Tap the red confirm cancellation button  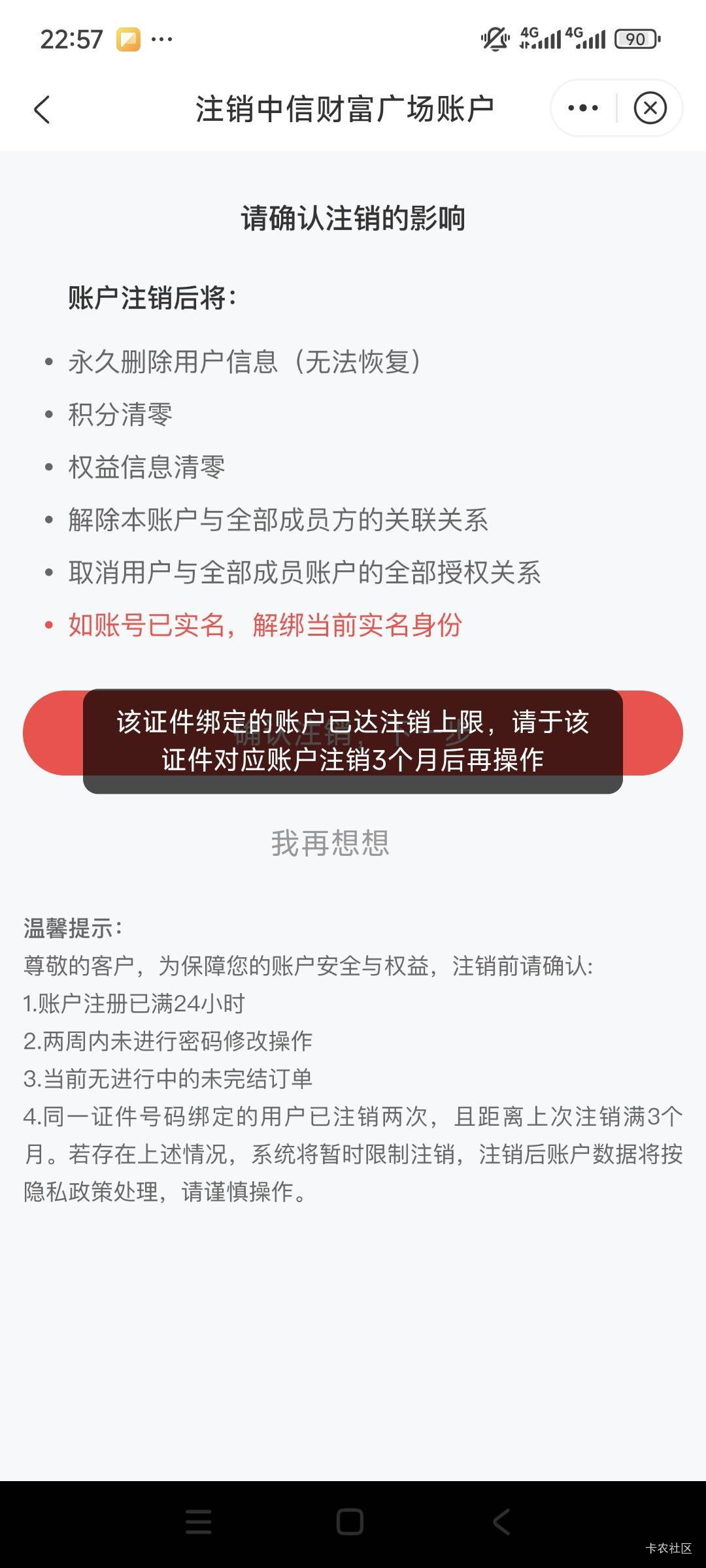353,733
